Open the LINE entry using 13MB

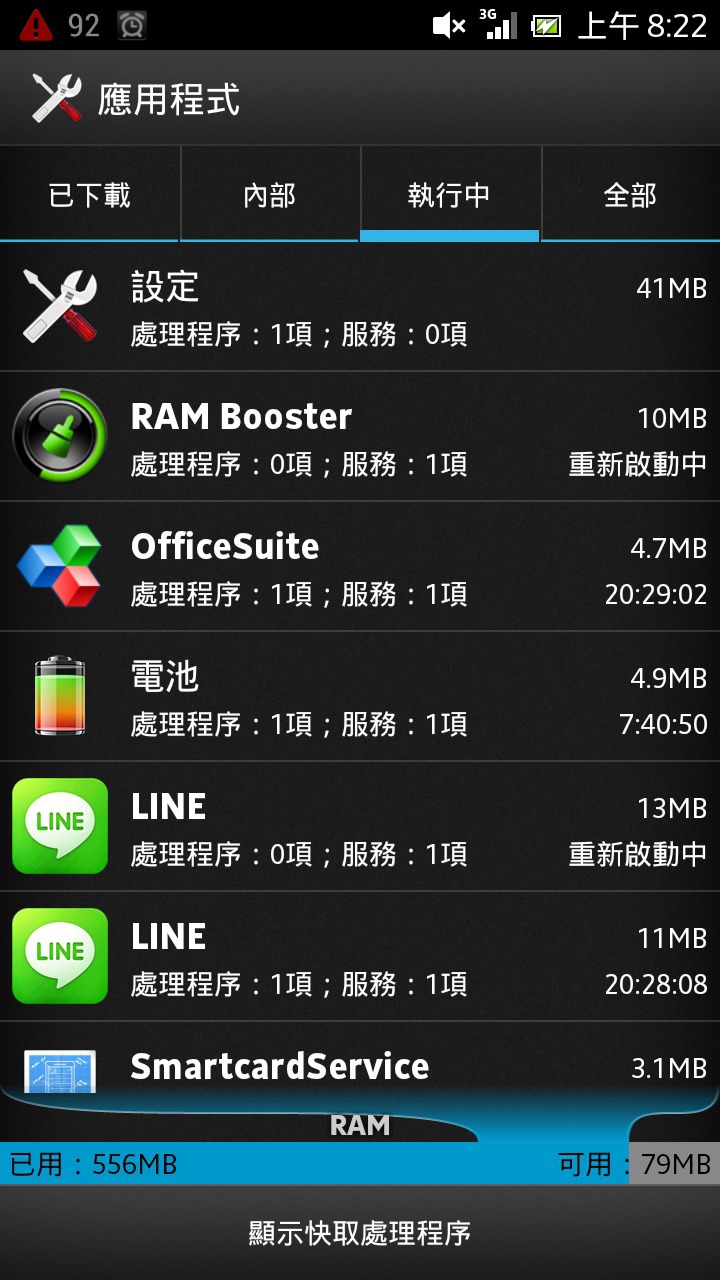coord(360,828)
